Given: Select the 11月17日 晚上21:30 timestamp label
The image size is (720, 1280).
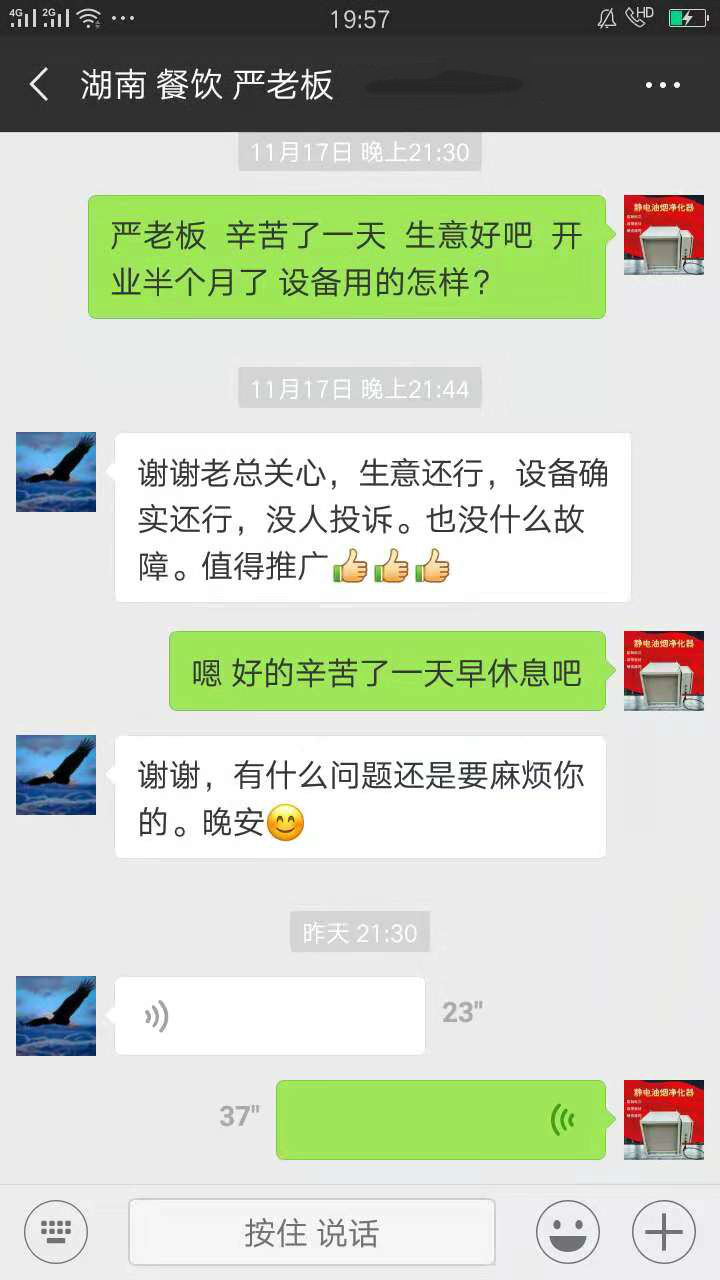Looking at the screenshot, I should (x=360, y=151).
